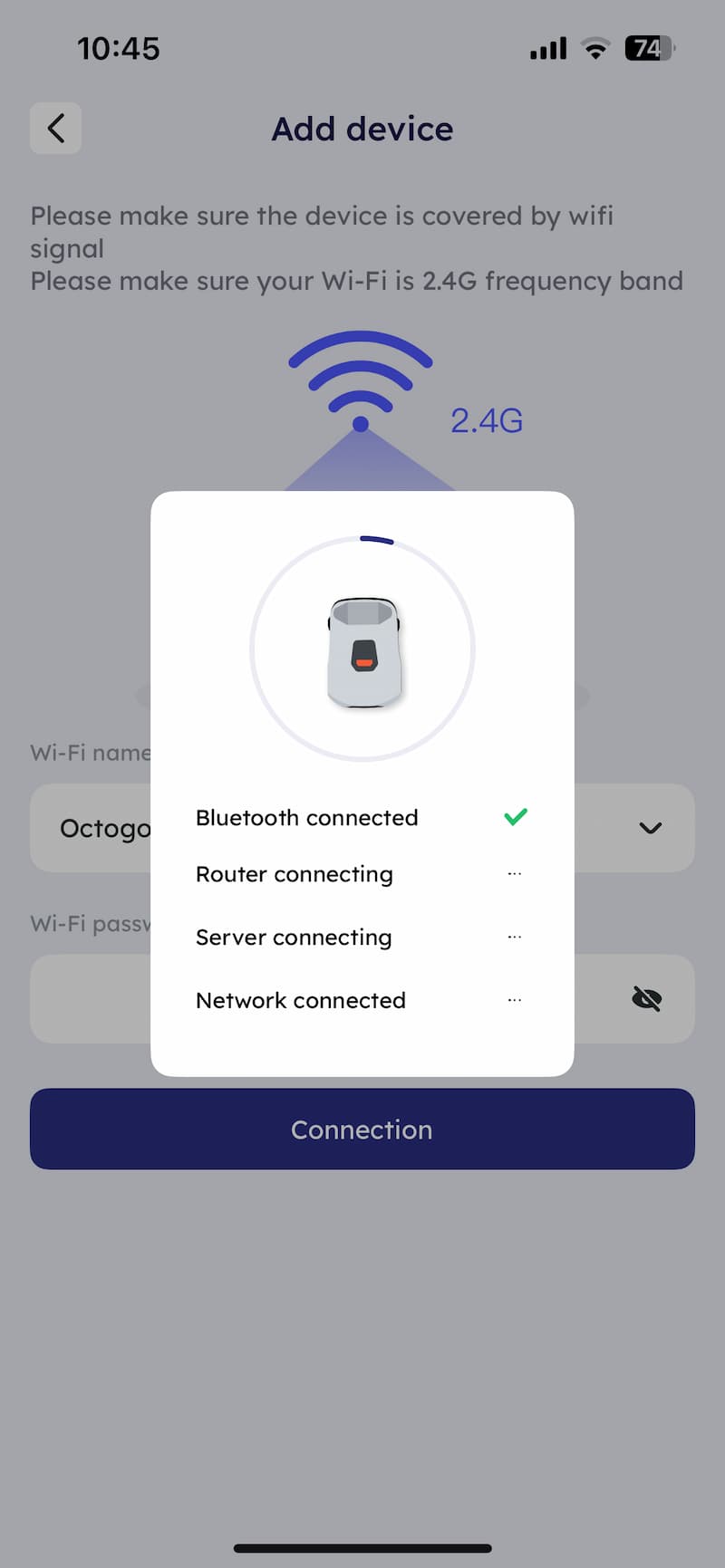
Task: Tap the Connection button
Action: 362,1130
